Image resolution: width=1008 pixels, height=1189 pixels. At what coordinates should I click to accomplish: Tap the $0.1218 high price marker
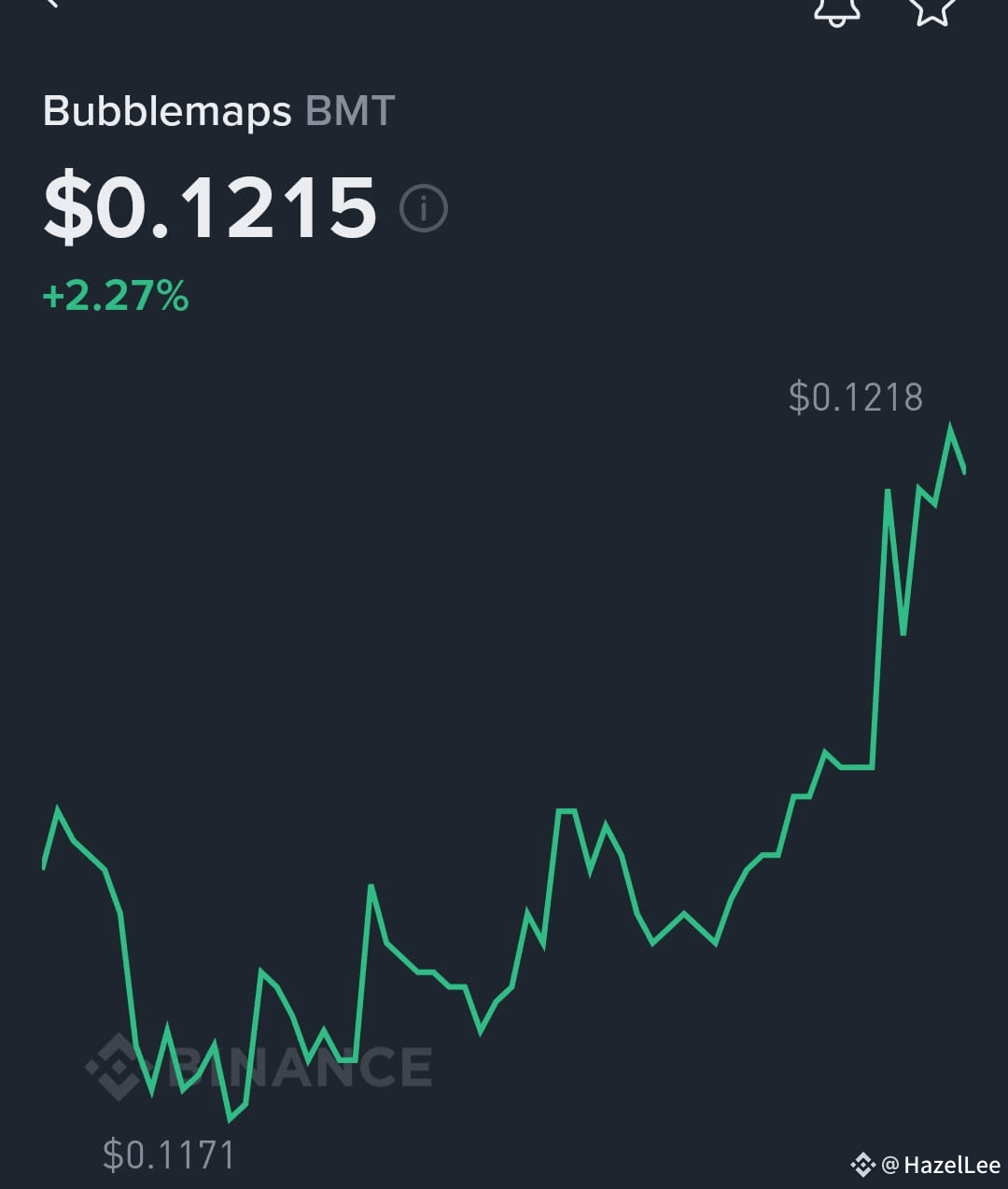tap(856, 397)
